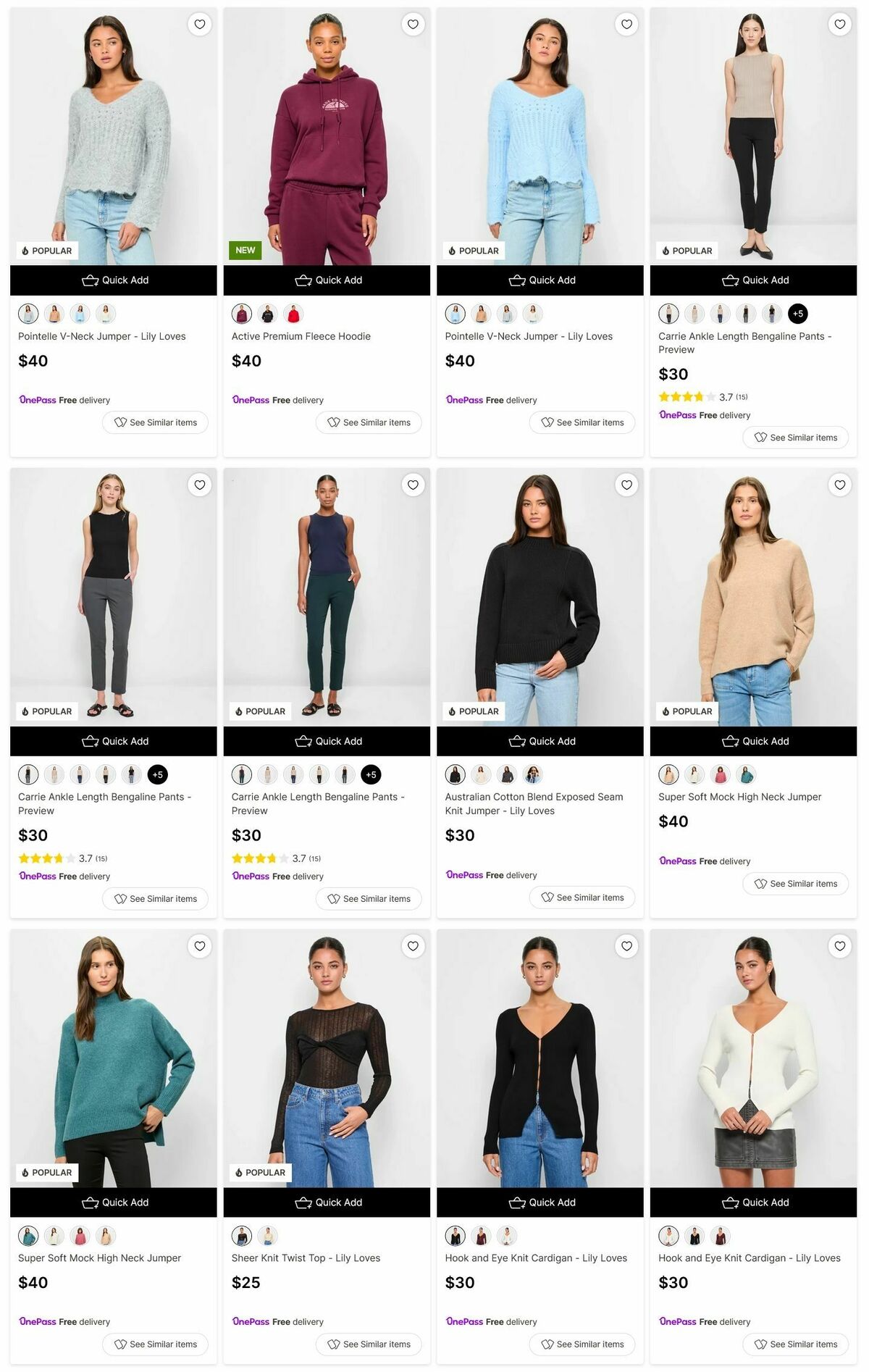The height and width of the screenshot is (1372, 869).
Task: Toggle favorite heart on the beige-top pants listing
Action: coord(840,24)
